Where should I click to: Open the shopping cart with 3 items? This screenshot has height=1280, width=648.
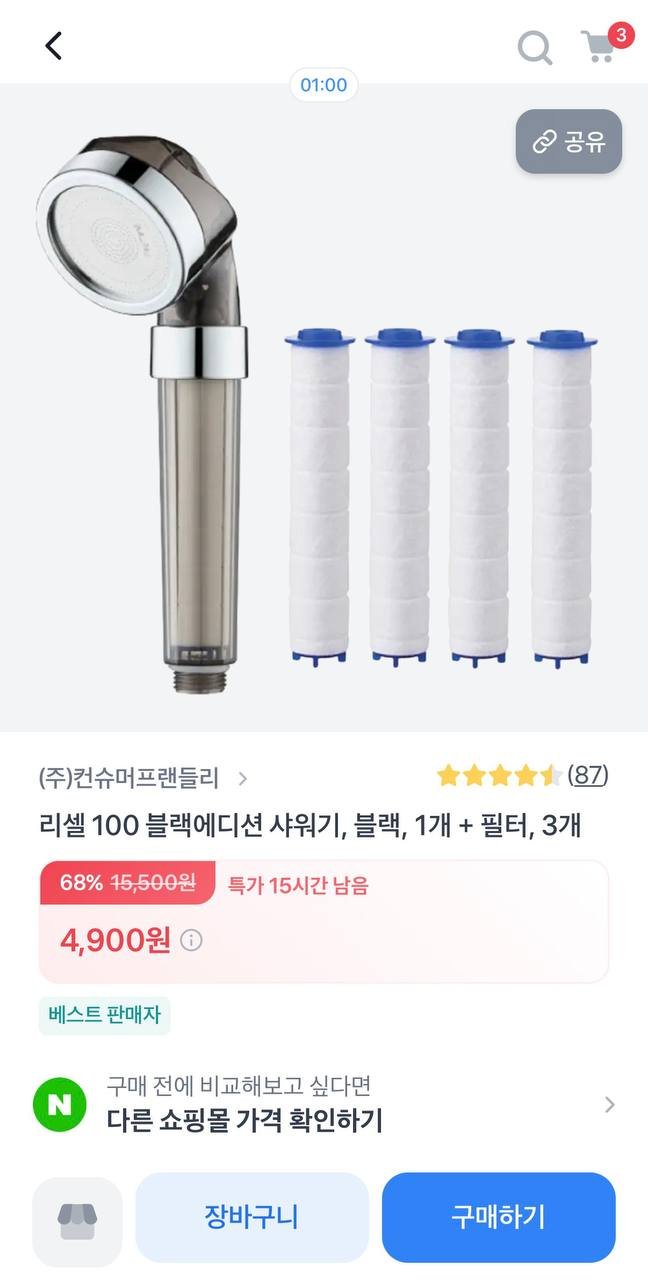[x=600, y=46]
